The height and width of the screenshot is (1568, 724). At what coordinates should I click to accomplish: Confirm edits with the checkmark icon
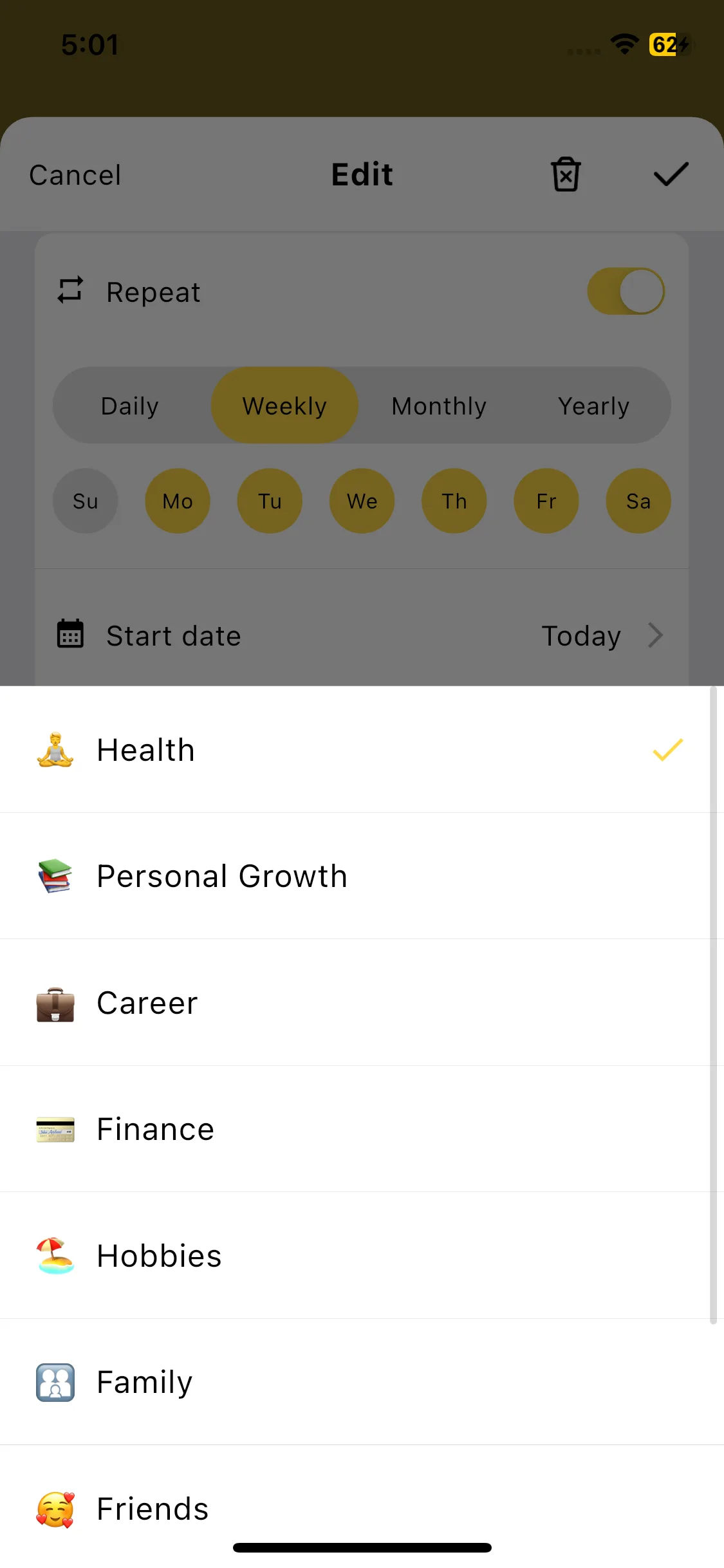tap(671, 174)
